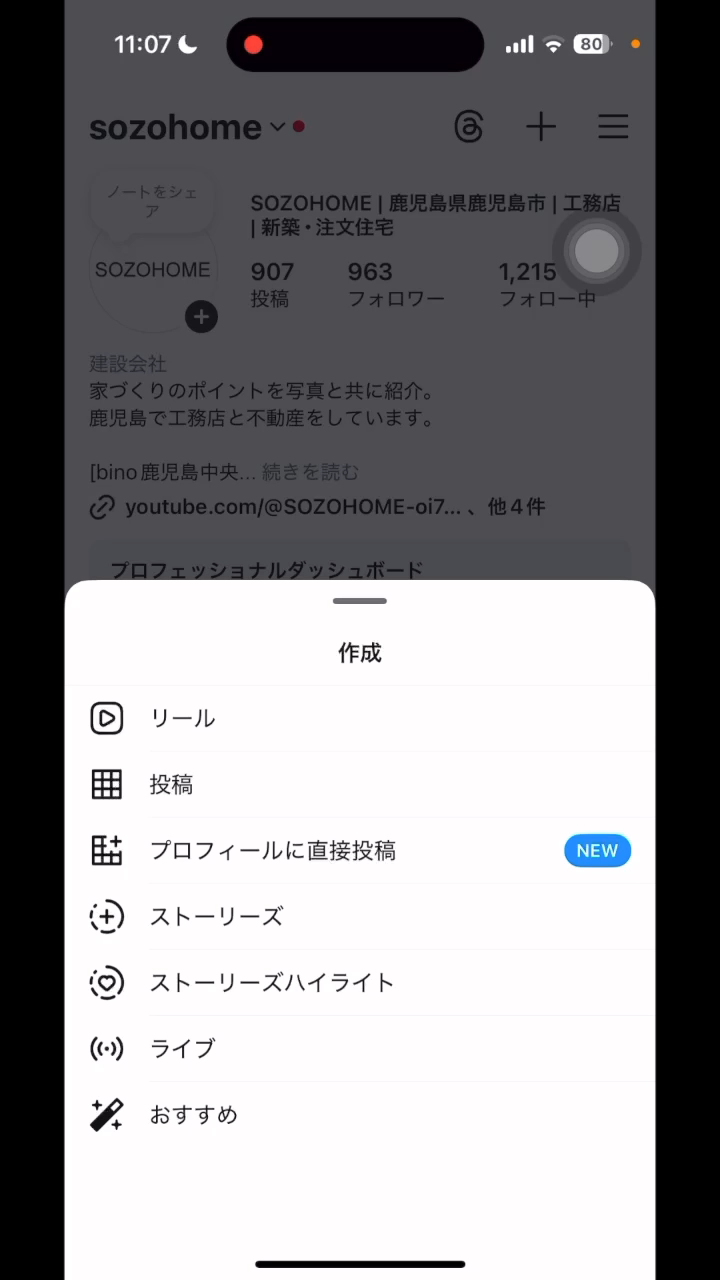Choose 投稿 to create a post
Screen dimensions: 720x1280
[x=171, y=784]
